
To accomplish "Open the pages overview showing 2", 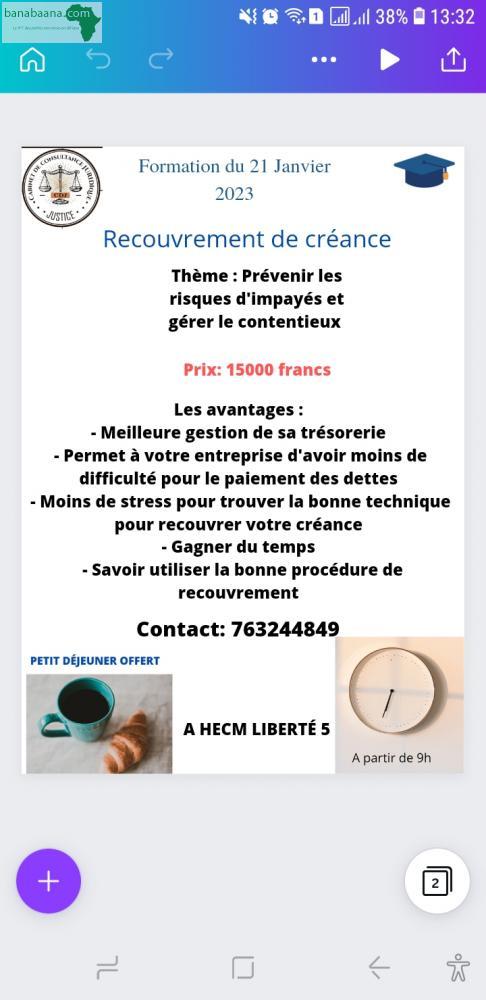I will pyautogui.click(x=437, y=881).
